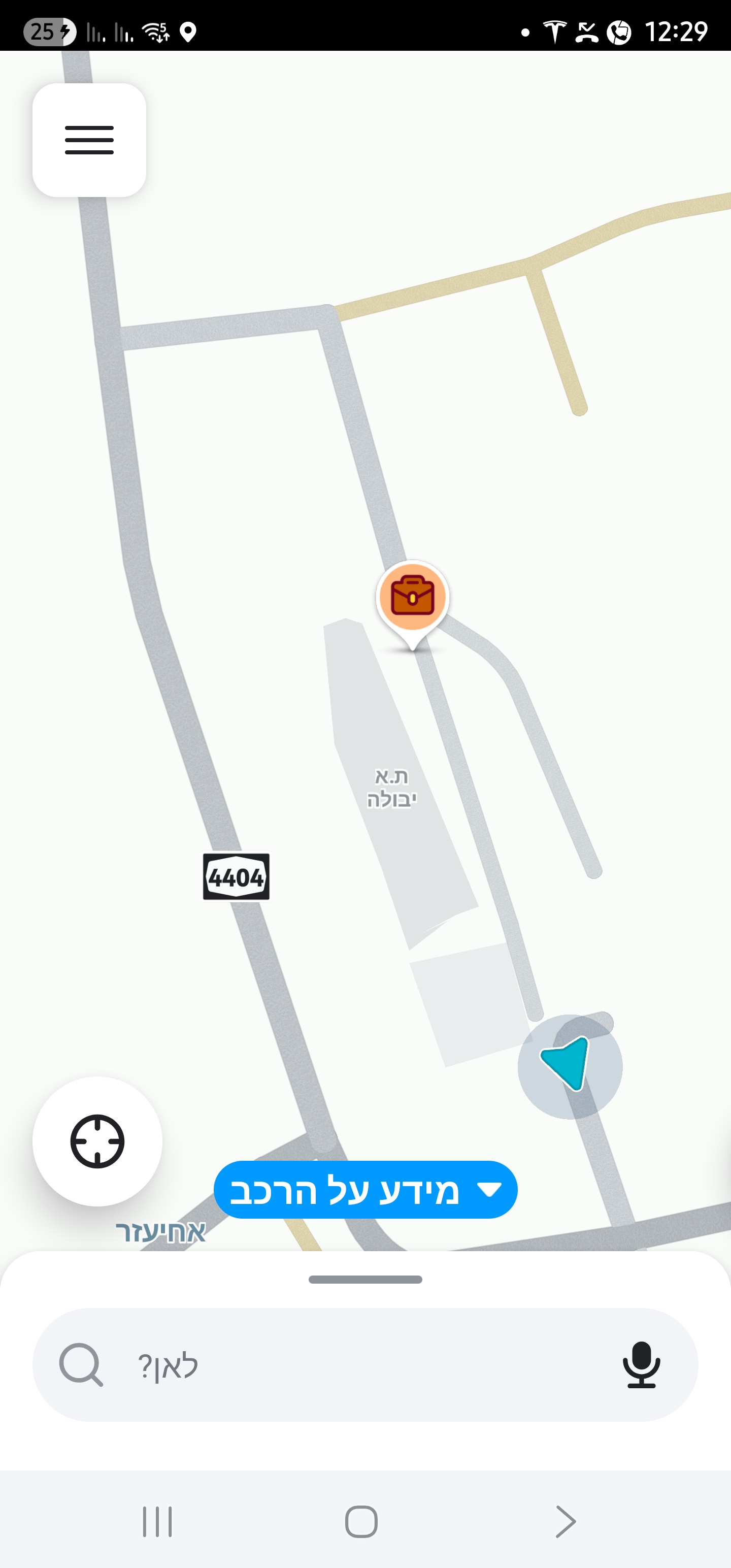The image size is (731, 1568).
Task: Open recent apps from navigation bar
Action: [158, 1521]
